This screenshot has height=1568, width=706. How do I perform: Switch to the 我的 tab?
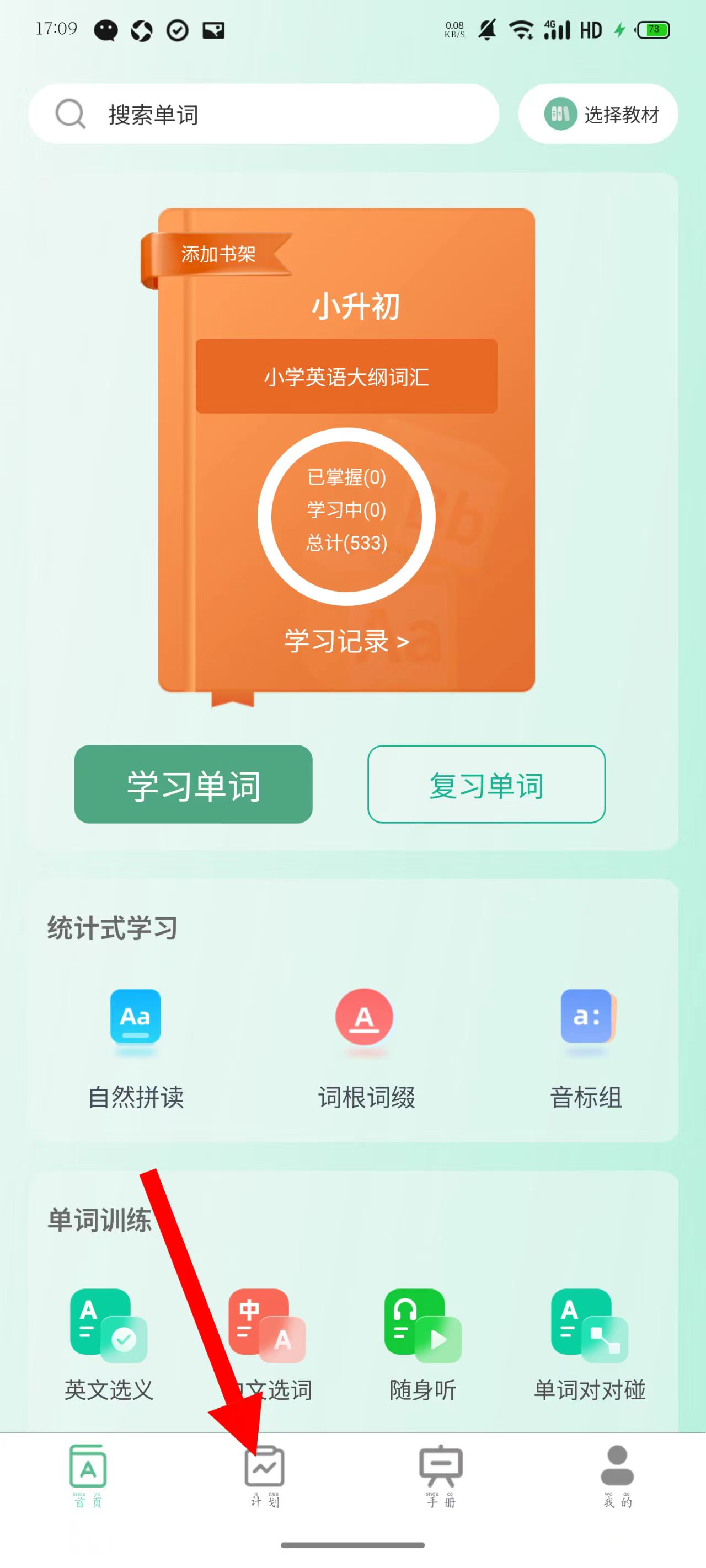point(617,1475)
